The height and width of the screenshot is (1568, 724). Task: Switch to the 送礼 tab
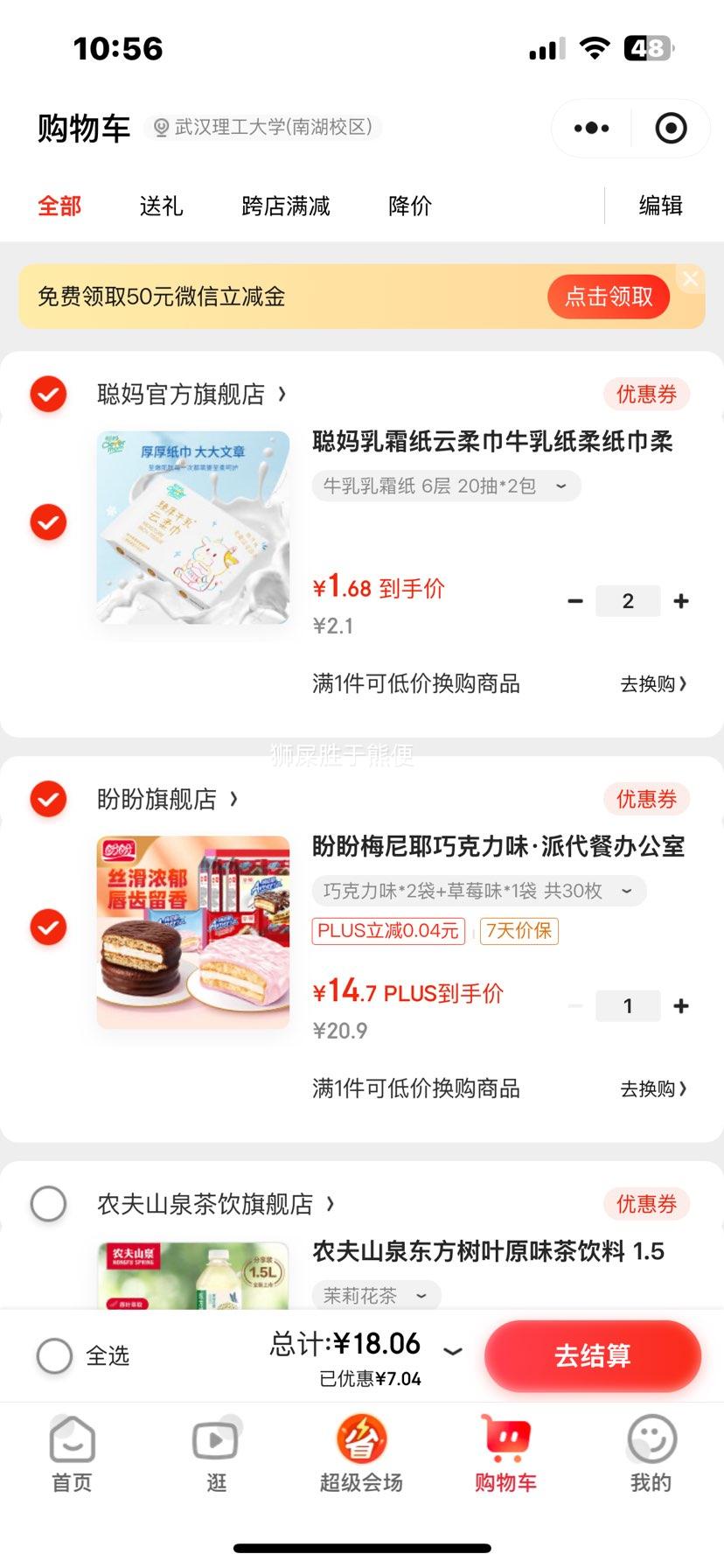point(161,206)
